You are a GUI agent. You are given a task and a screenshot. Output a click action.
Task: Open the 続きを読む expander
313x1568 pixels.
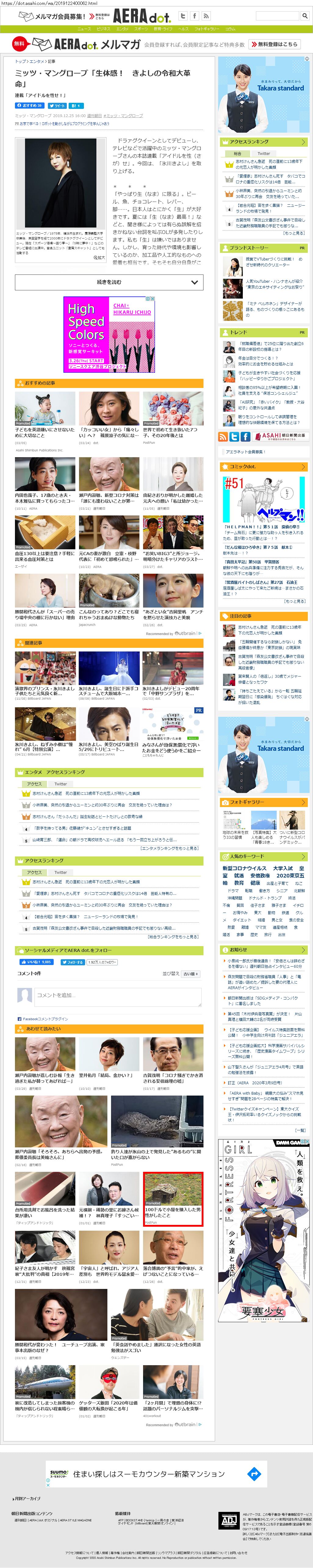tap(109, 282)
